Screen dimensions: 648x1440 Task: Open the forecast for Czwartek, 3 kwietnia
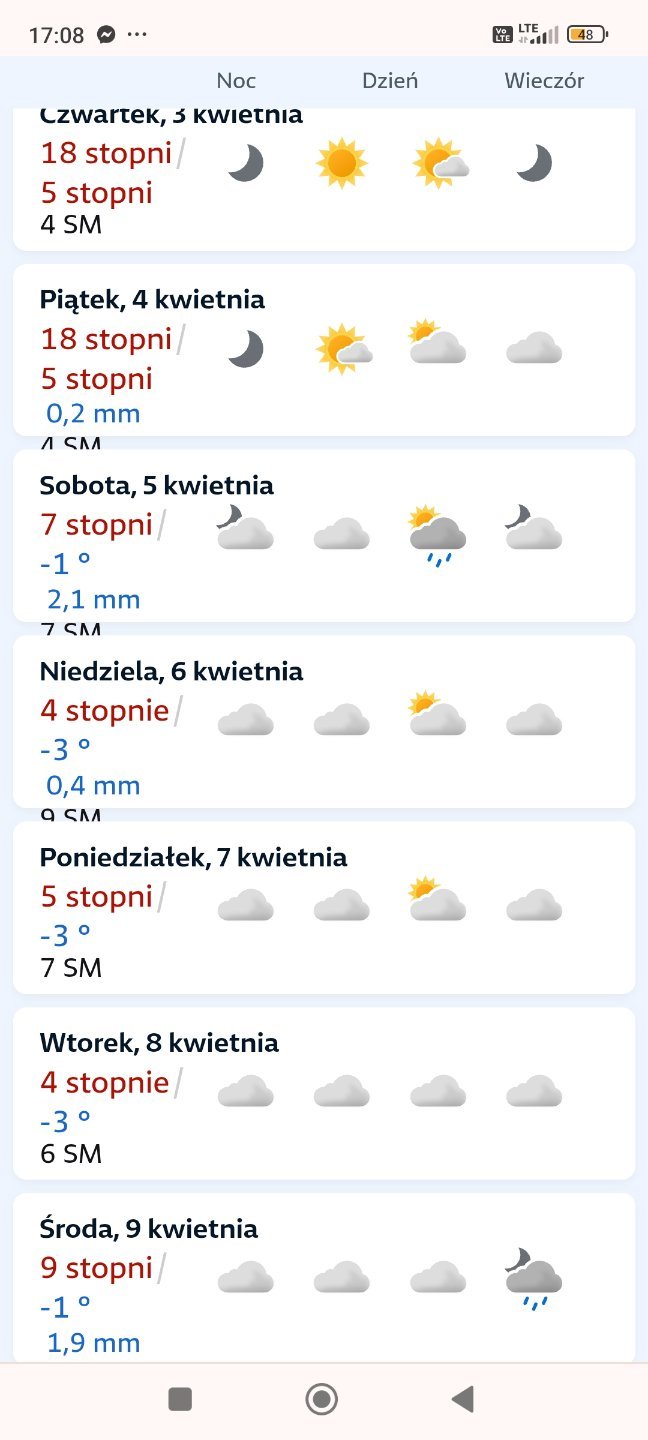coord(323,180)
